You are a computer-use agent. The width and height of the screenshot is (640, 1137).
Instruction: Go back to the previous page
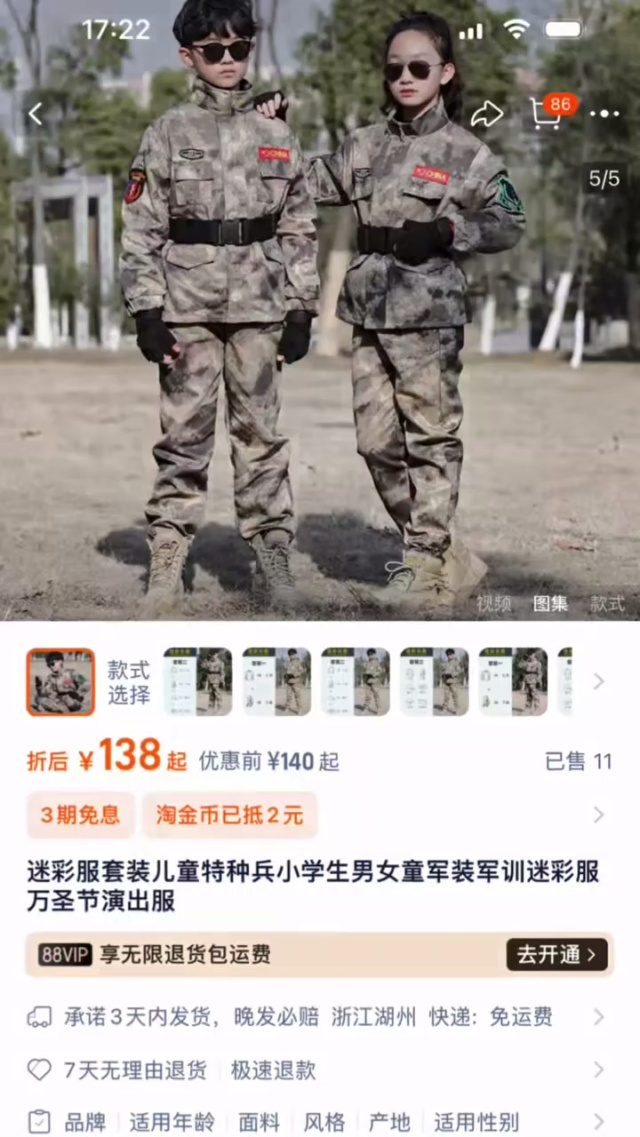point(35,114)
